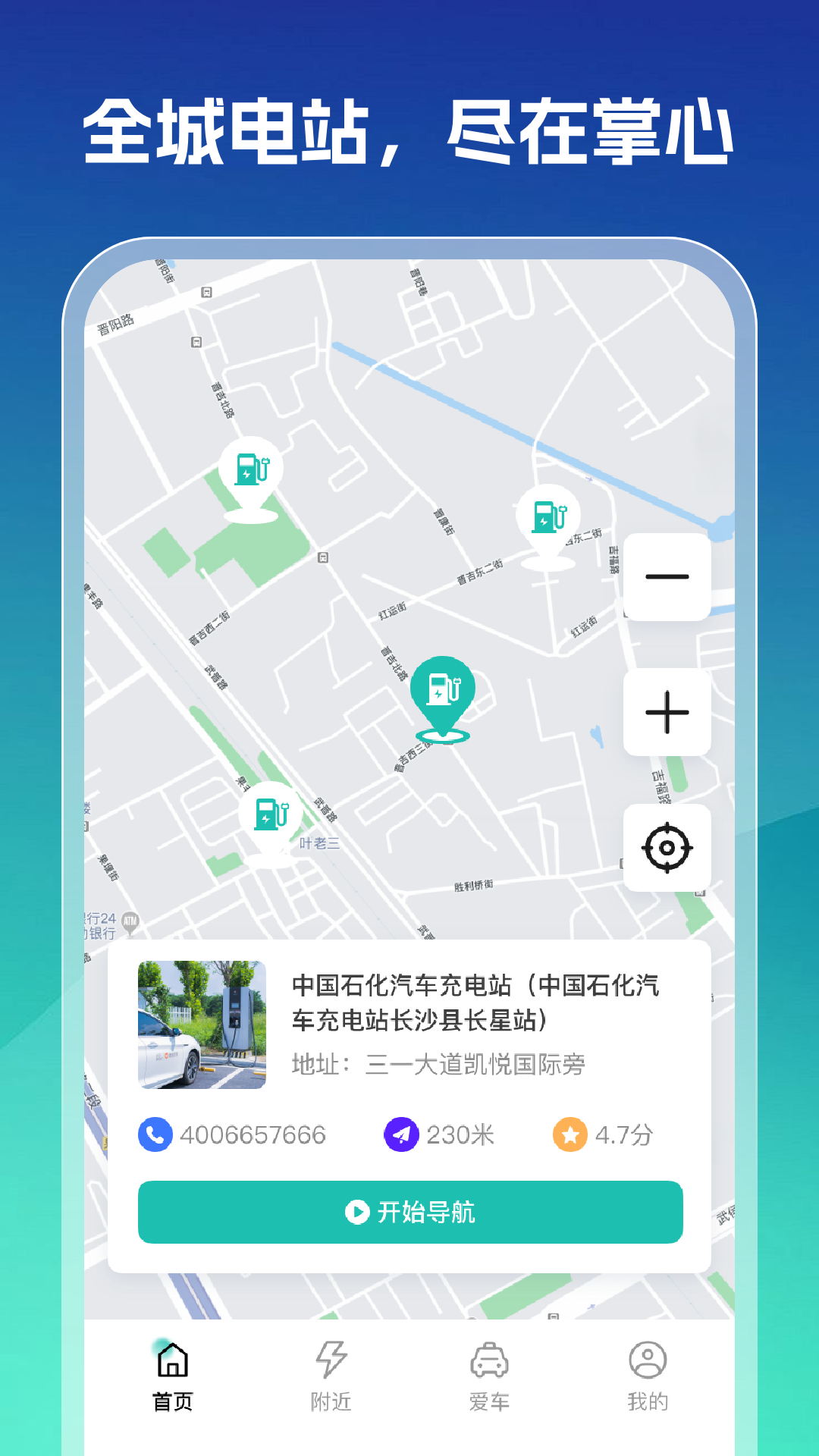Dial the phone number 4006657666
The image size is (819, 1456).
pos(252,1135)
